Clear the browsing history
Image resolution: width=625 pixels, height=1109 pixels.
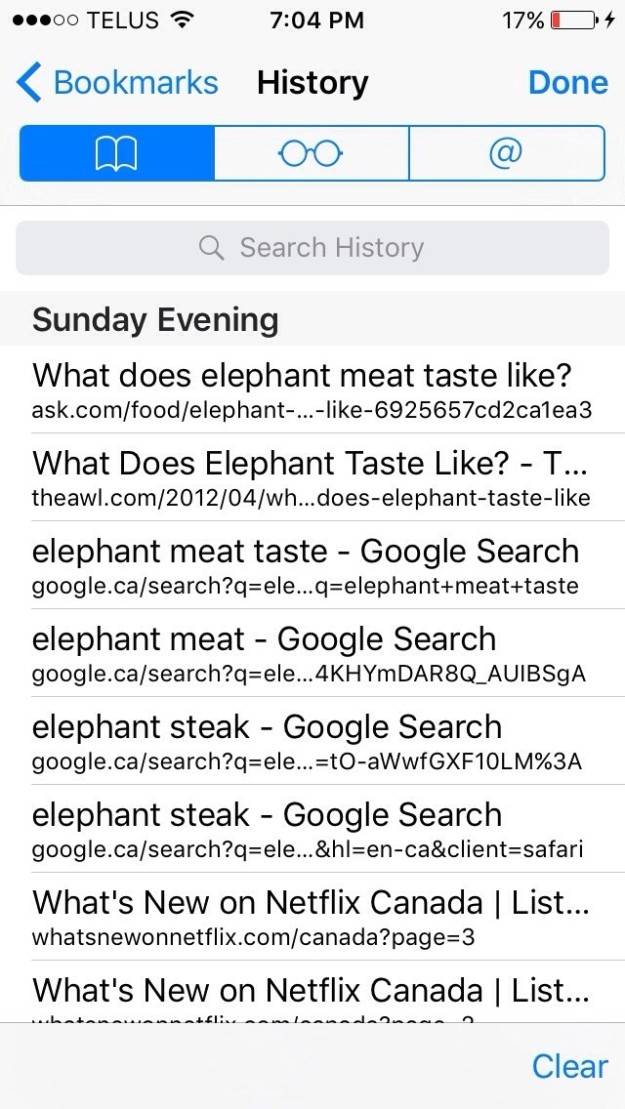[x=569, y=1066]
